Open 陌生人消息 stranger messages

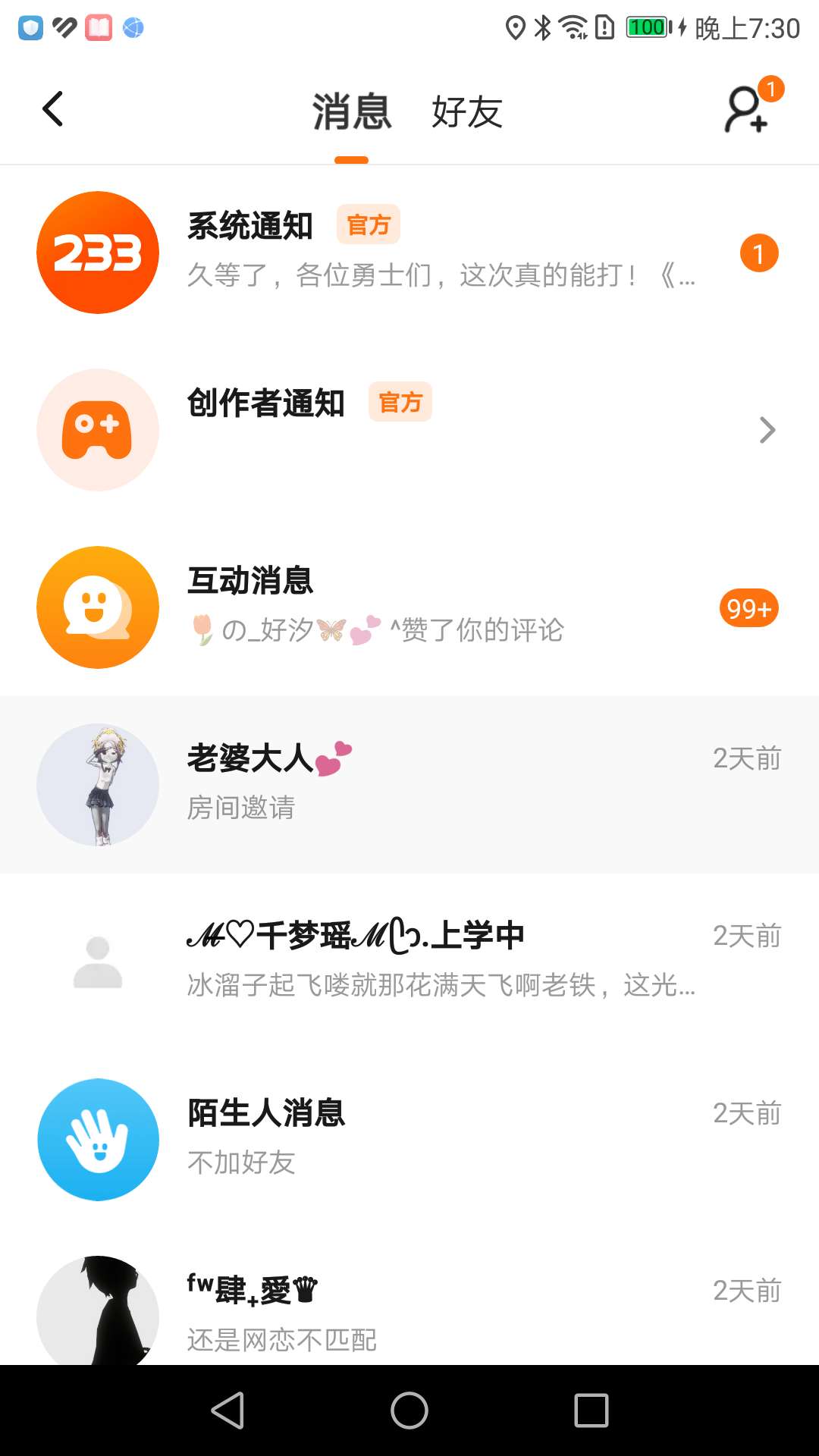(409, 1139)
